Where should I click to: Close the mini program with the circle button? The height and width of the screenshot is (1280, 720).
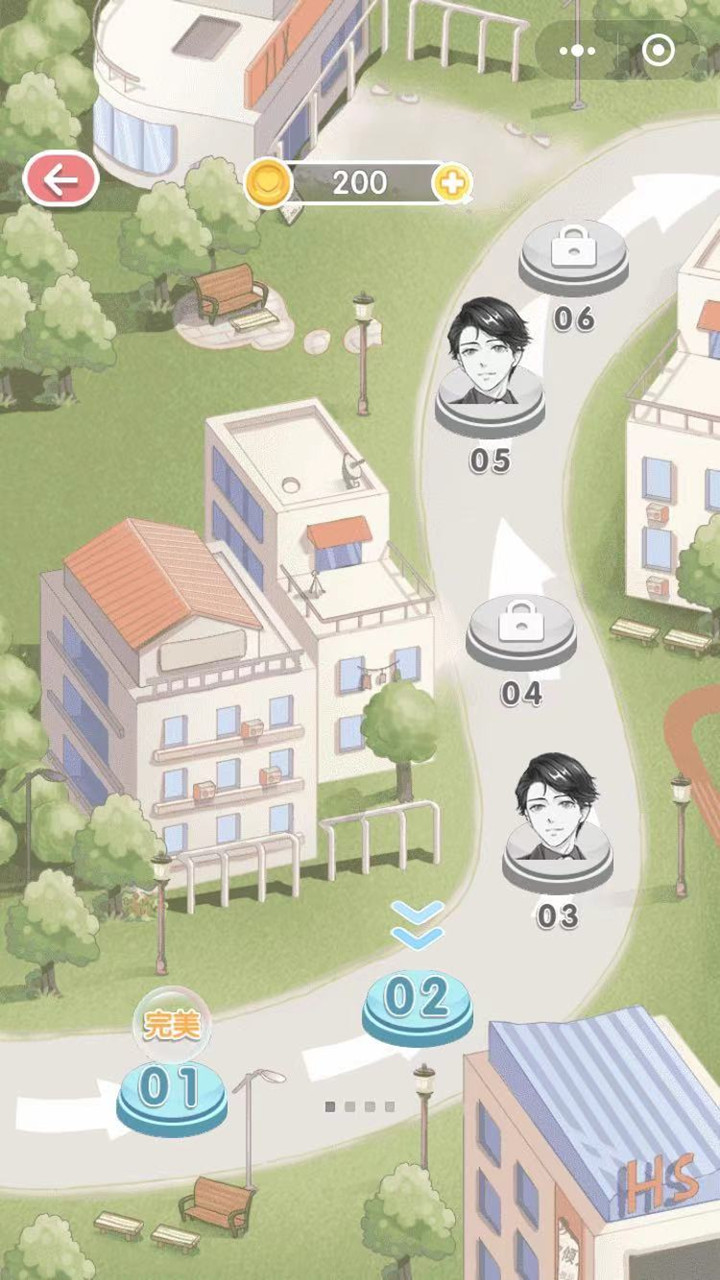coord(658,50)
